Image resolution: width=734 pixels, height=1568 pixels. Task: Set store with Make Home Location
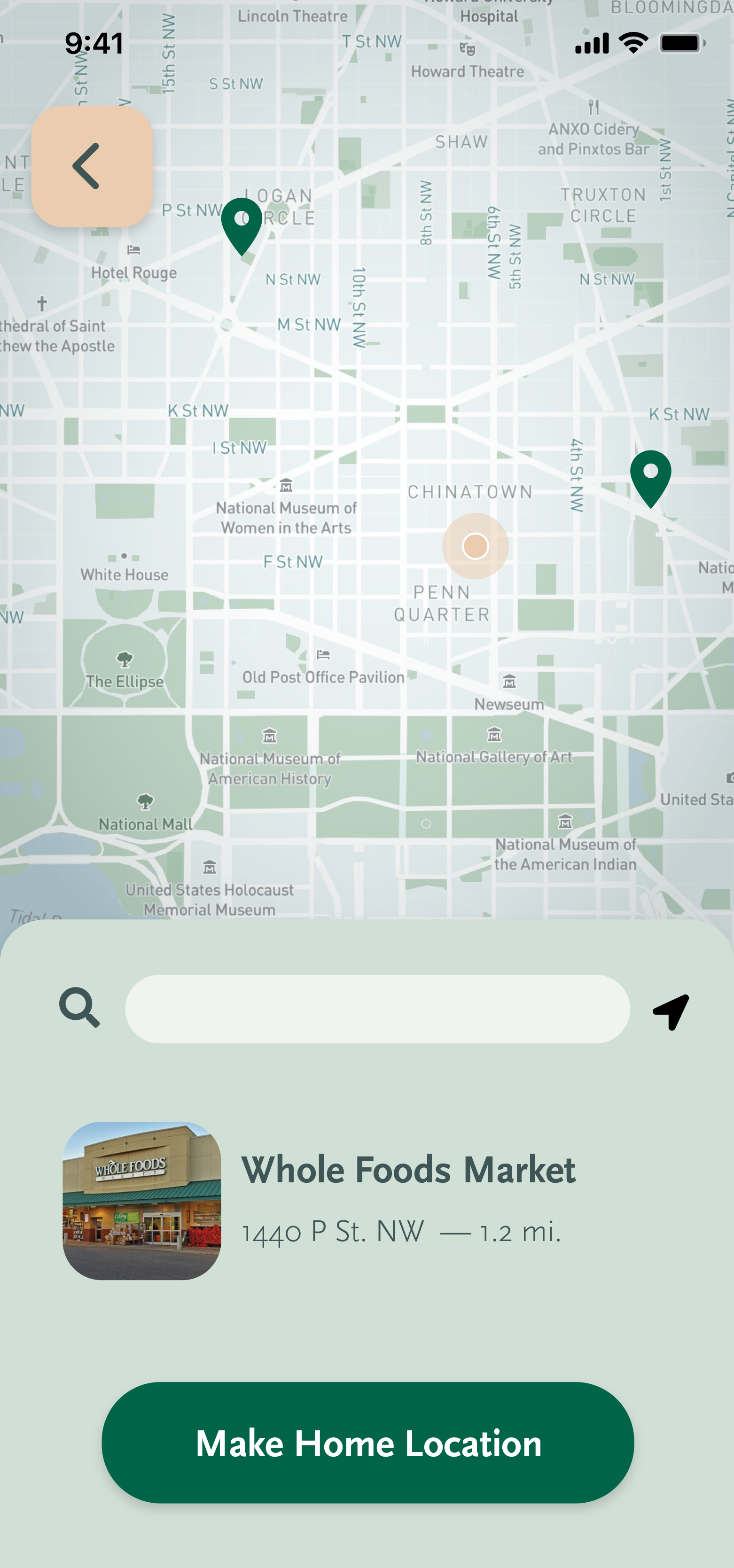368,1442
